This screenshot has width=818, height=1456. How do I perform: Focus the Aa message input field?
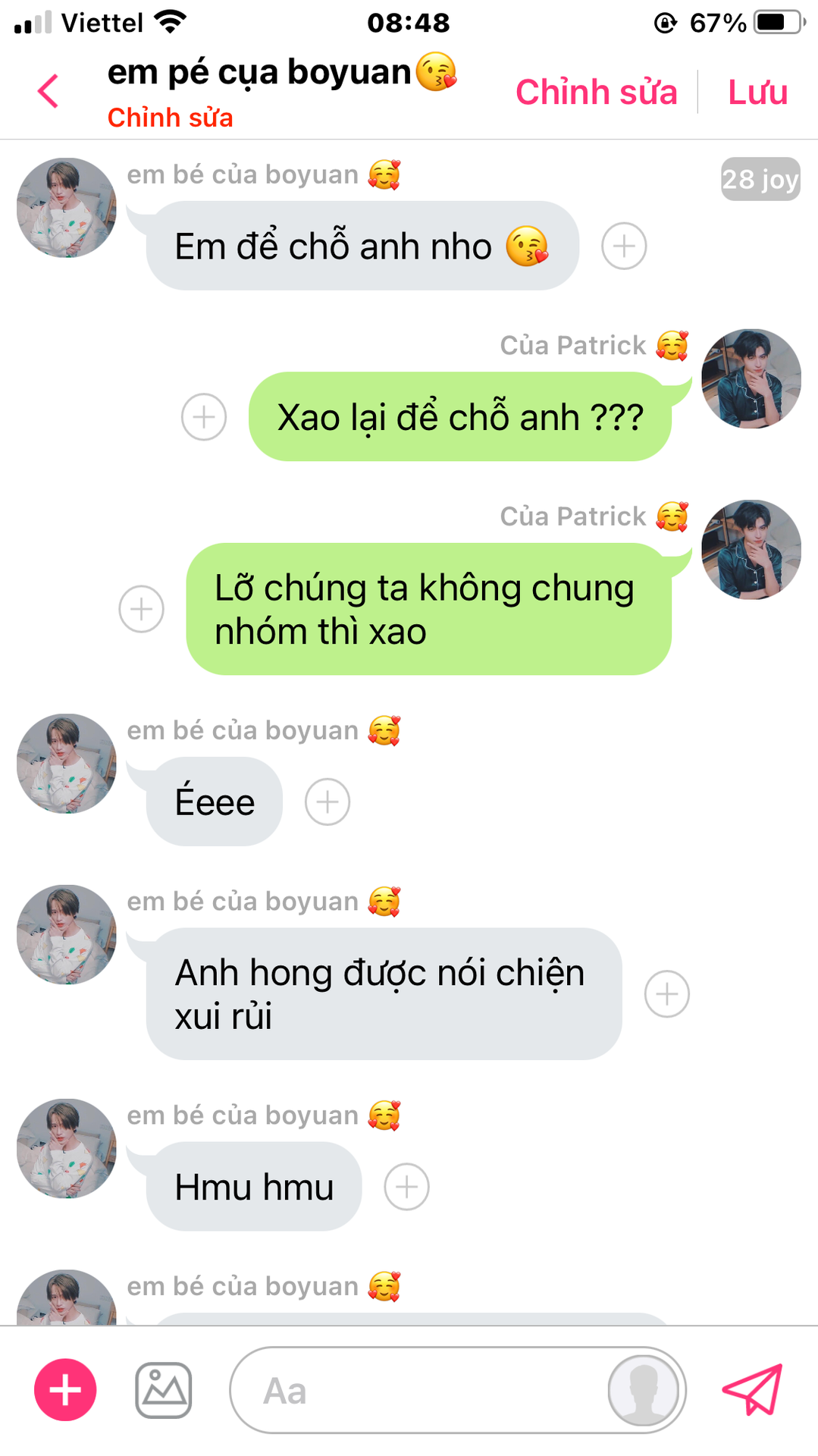[425, 1391]
